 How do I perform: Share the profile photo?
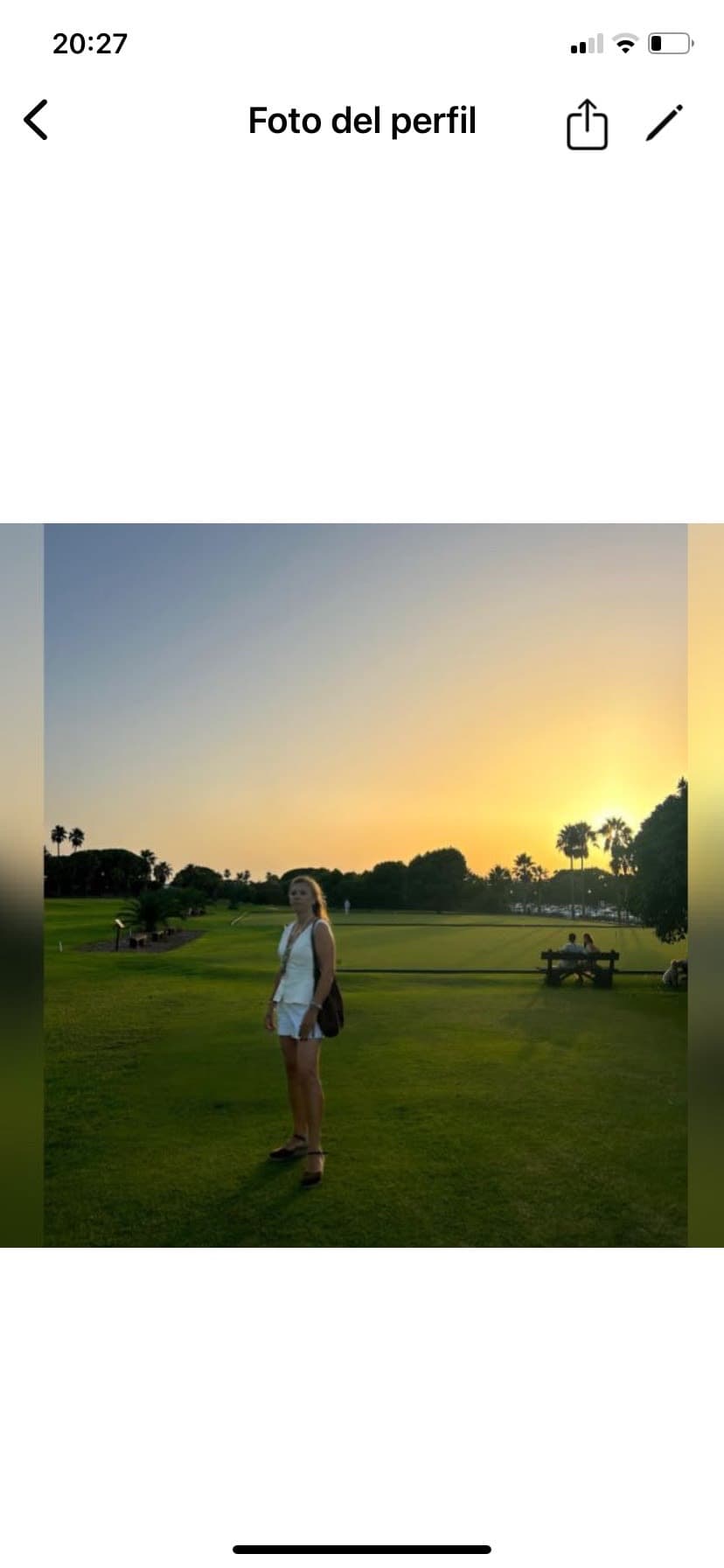[587, 123]
